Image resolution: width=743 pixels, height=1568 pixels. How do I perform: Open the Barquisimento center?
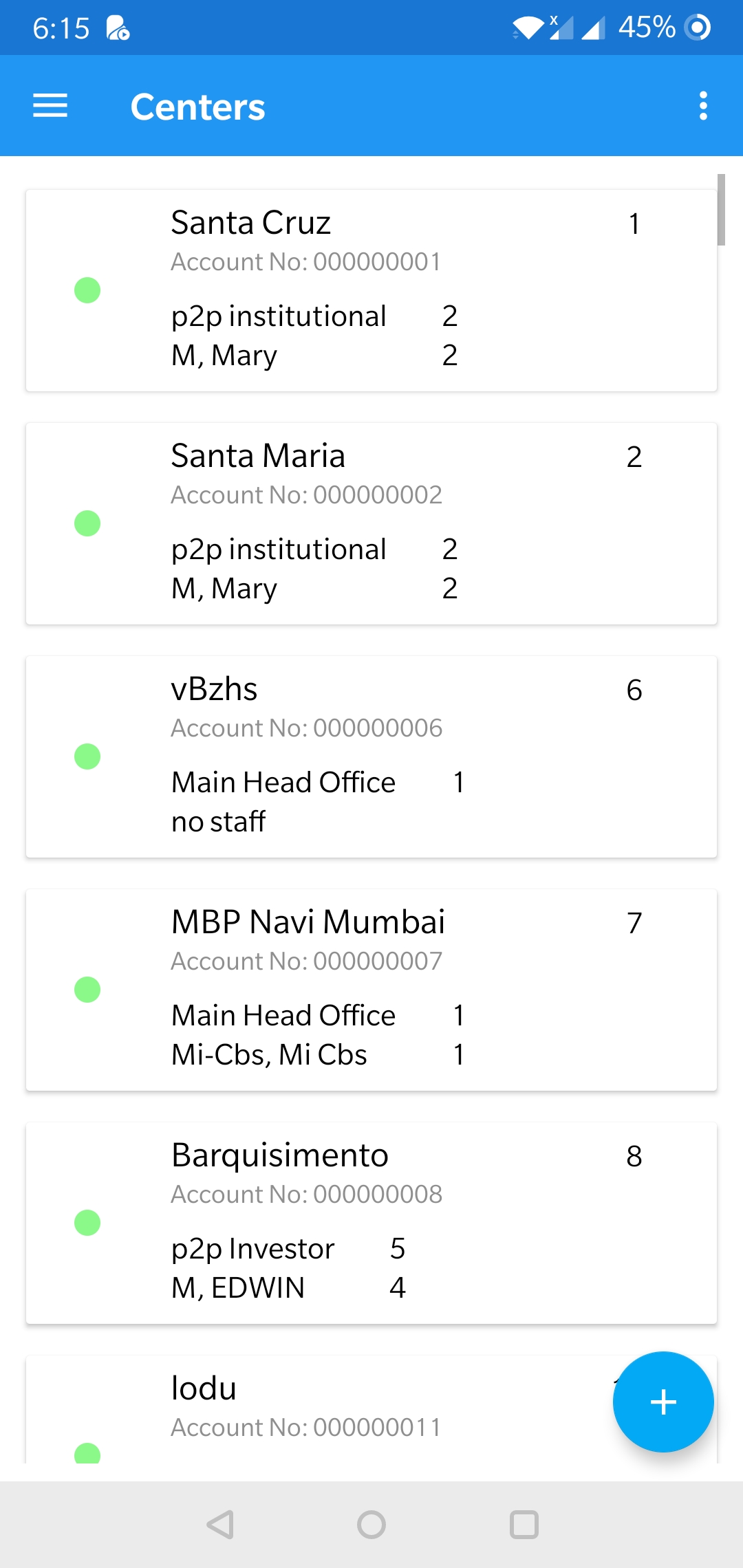[x=371, y=1223]
